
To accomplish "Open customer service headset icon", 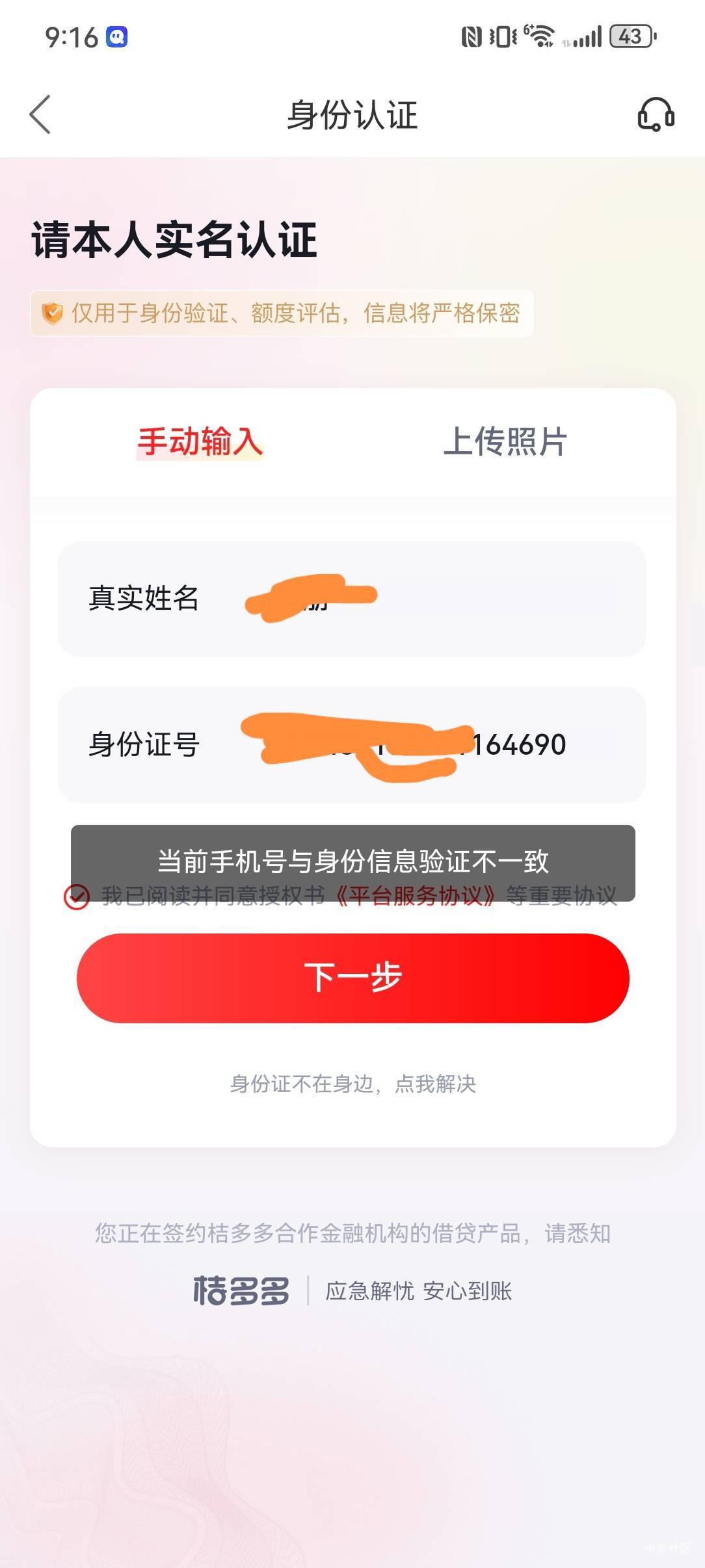I will [656, 114].
